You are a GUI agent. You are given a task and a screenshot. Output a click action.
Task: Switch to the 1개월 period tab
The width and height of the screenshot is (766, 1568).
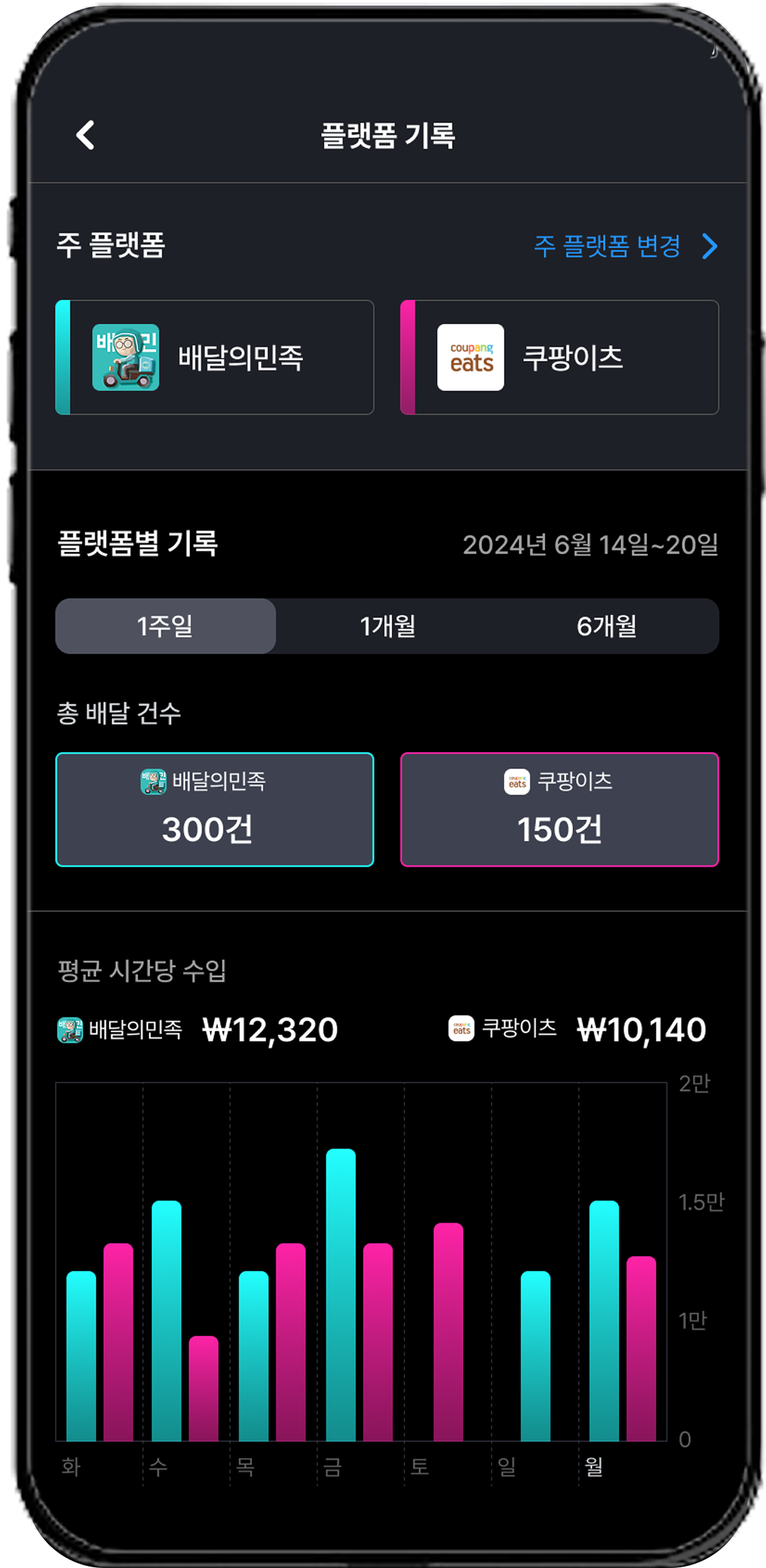tap(387, 626)
